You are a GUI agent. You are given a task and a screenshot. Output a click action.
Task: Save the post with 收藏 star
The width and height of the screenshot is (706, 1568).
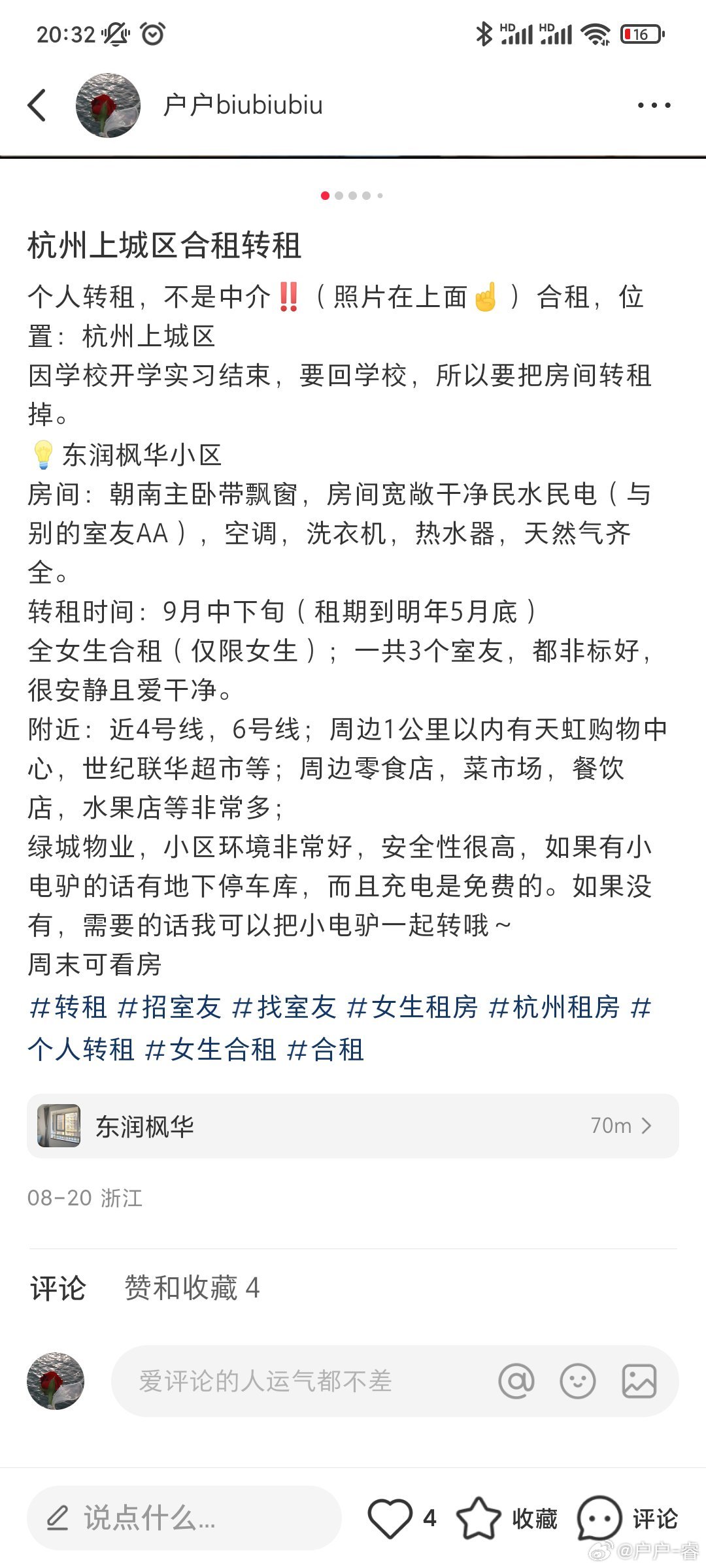pyautogui.click(x=507, y=1518)
